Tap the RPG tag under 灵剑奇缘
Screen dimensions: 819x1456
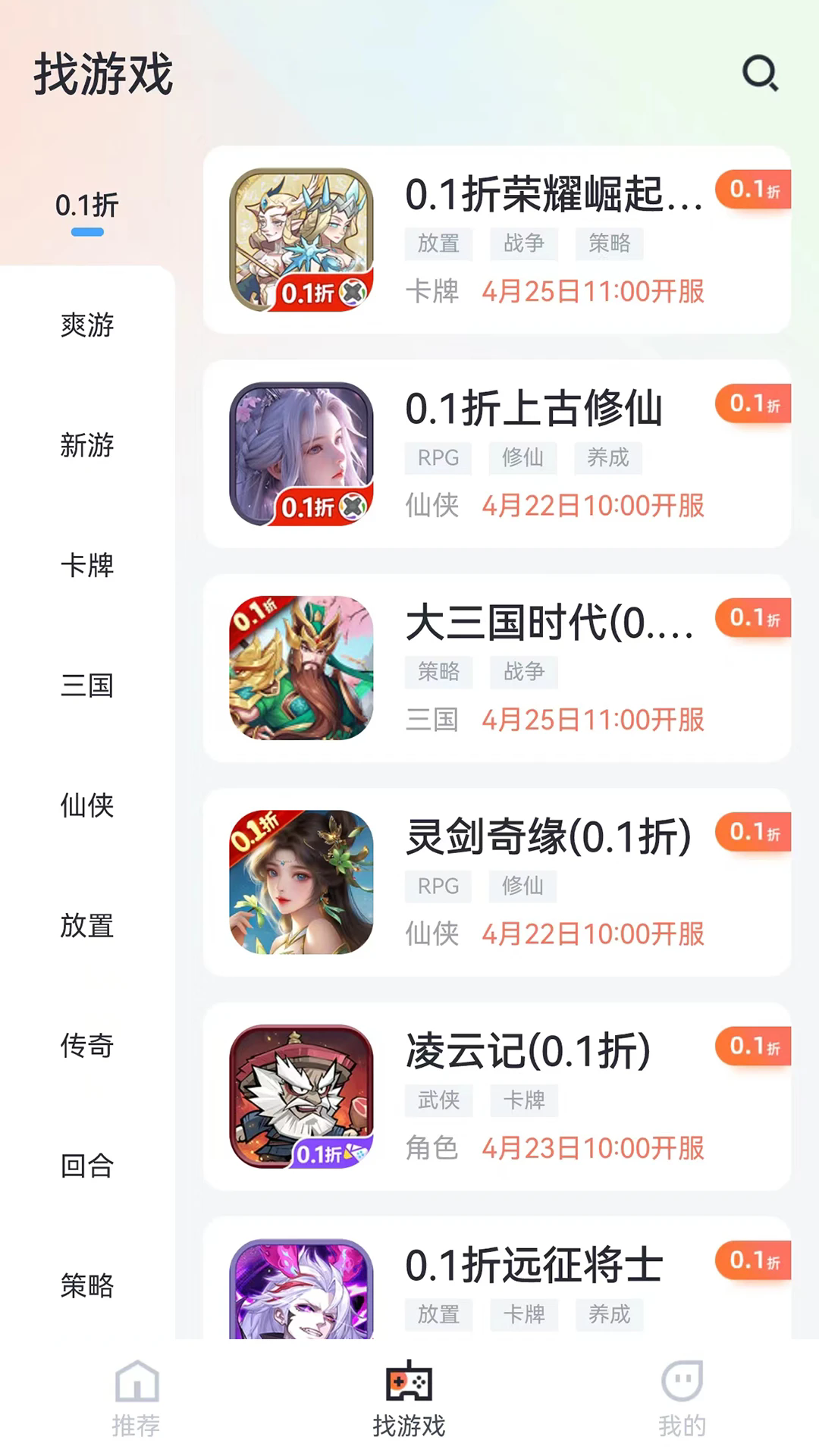click(438, 886)
